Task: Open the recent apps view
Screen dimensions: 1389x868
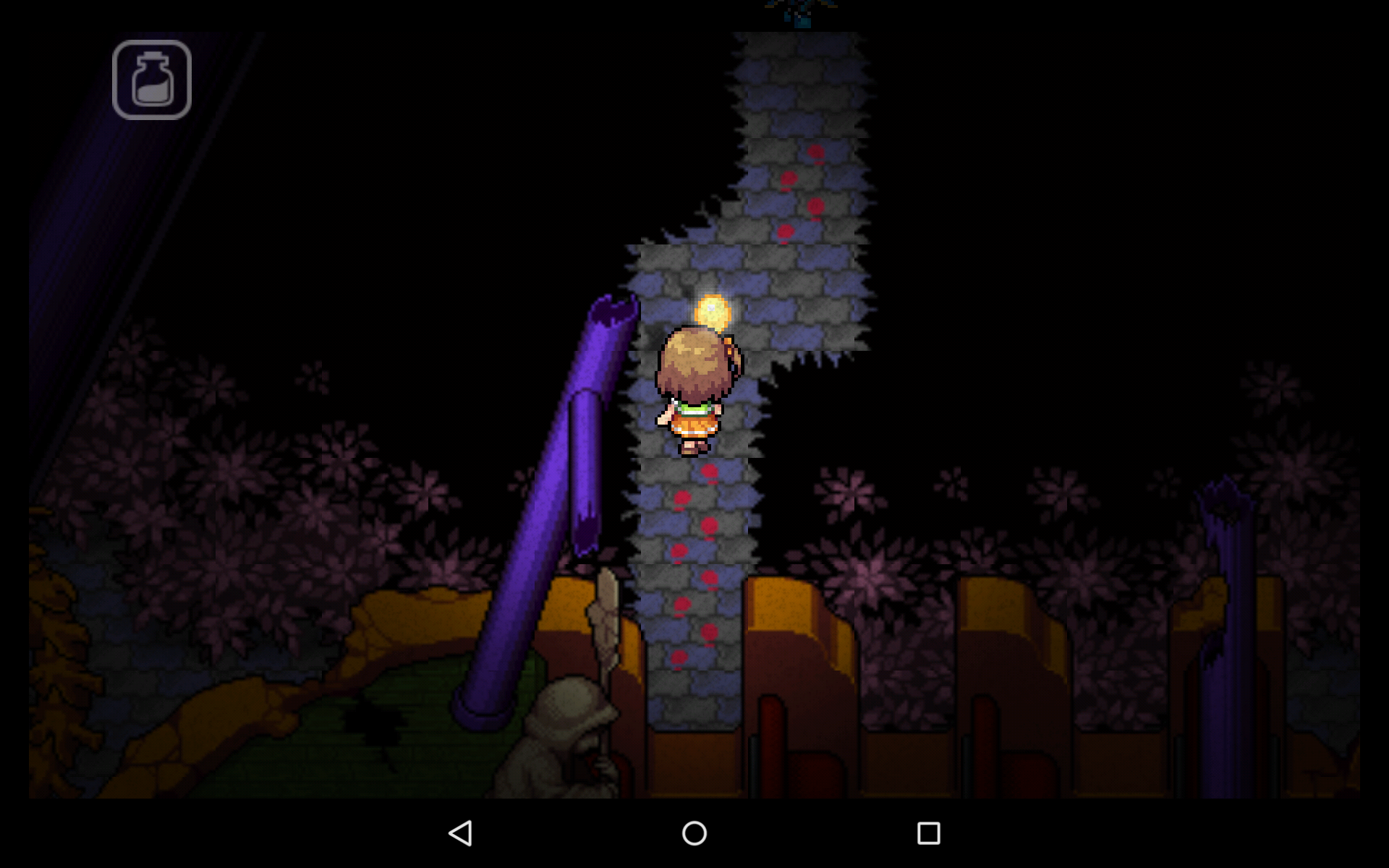Action: coord(928,833)
